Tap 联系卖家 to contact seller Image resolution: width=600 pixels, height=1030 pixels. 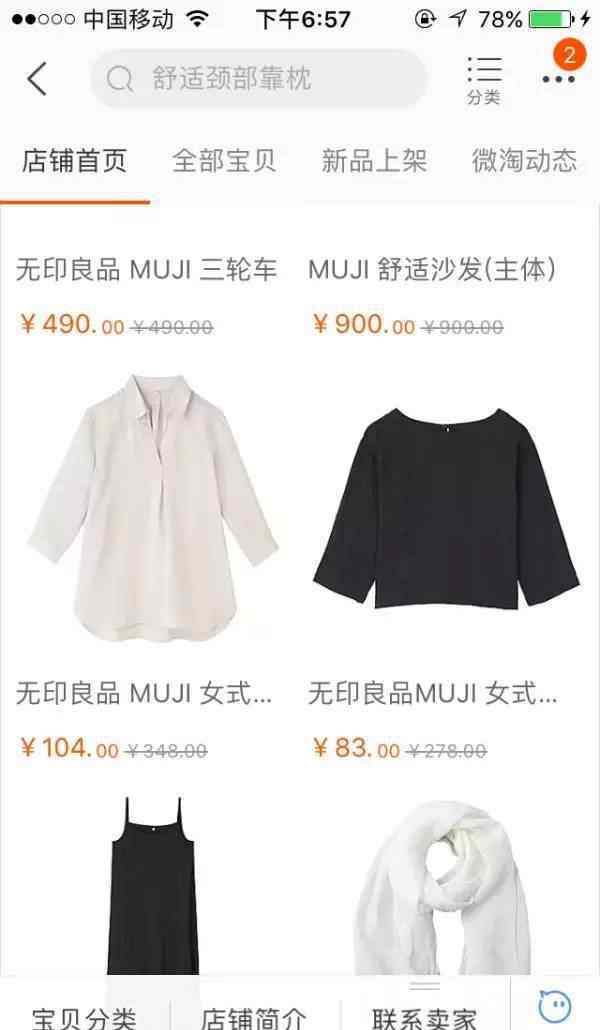(425, 1014)
